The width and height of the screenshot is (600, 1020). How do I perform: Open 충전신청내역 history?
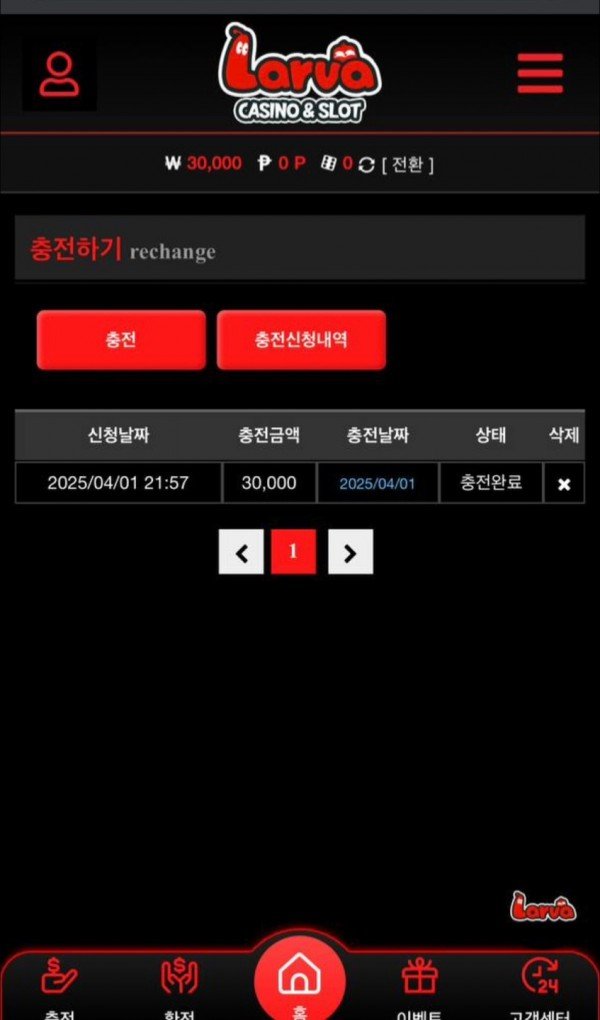click(x=301, y=340)
